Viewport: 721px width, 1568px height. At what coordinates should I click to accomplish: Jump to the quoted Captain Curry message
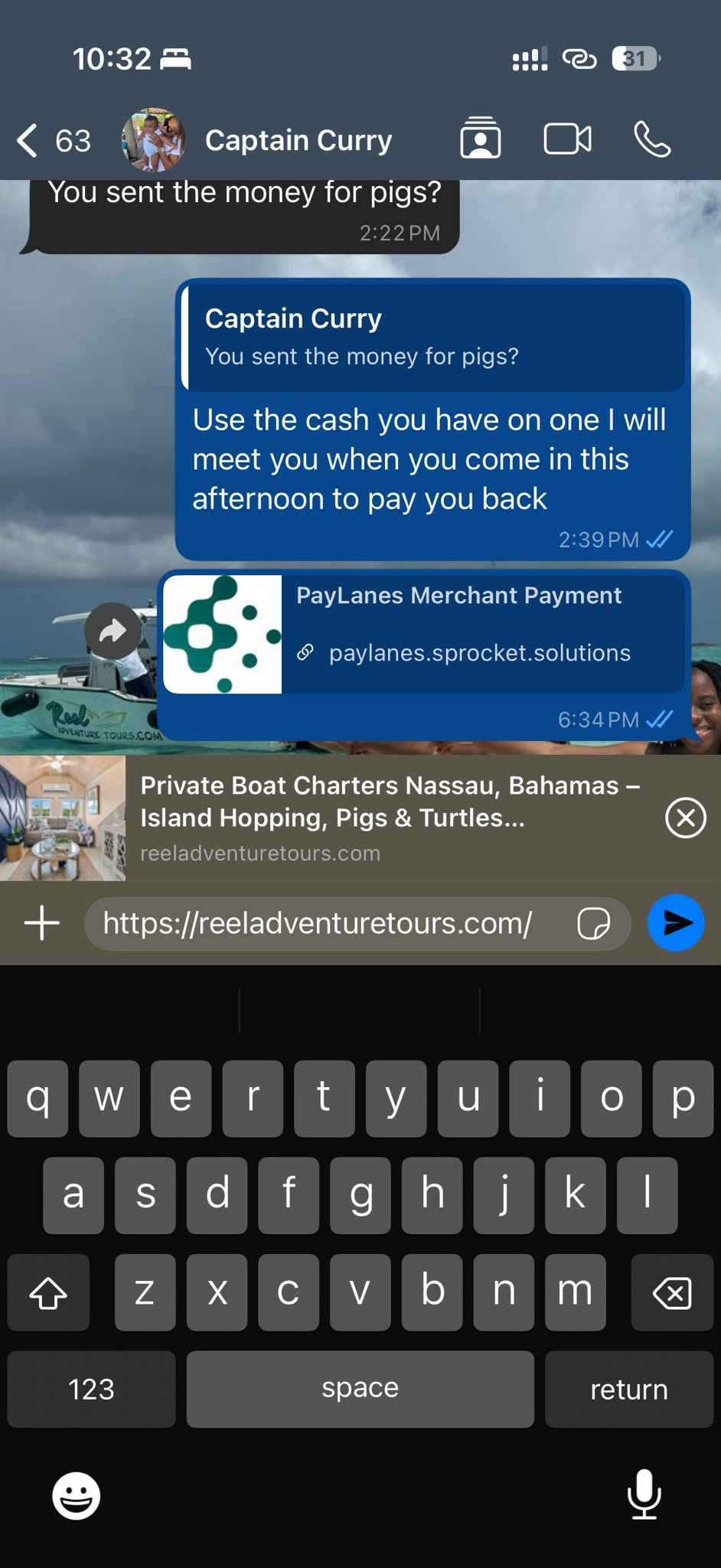click(433, 337)
